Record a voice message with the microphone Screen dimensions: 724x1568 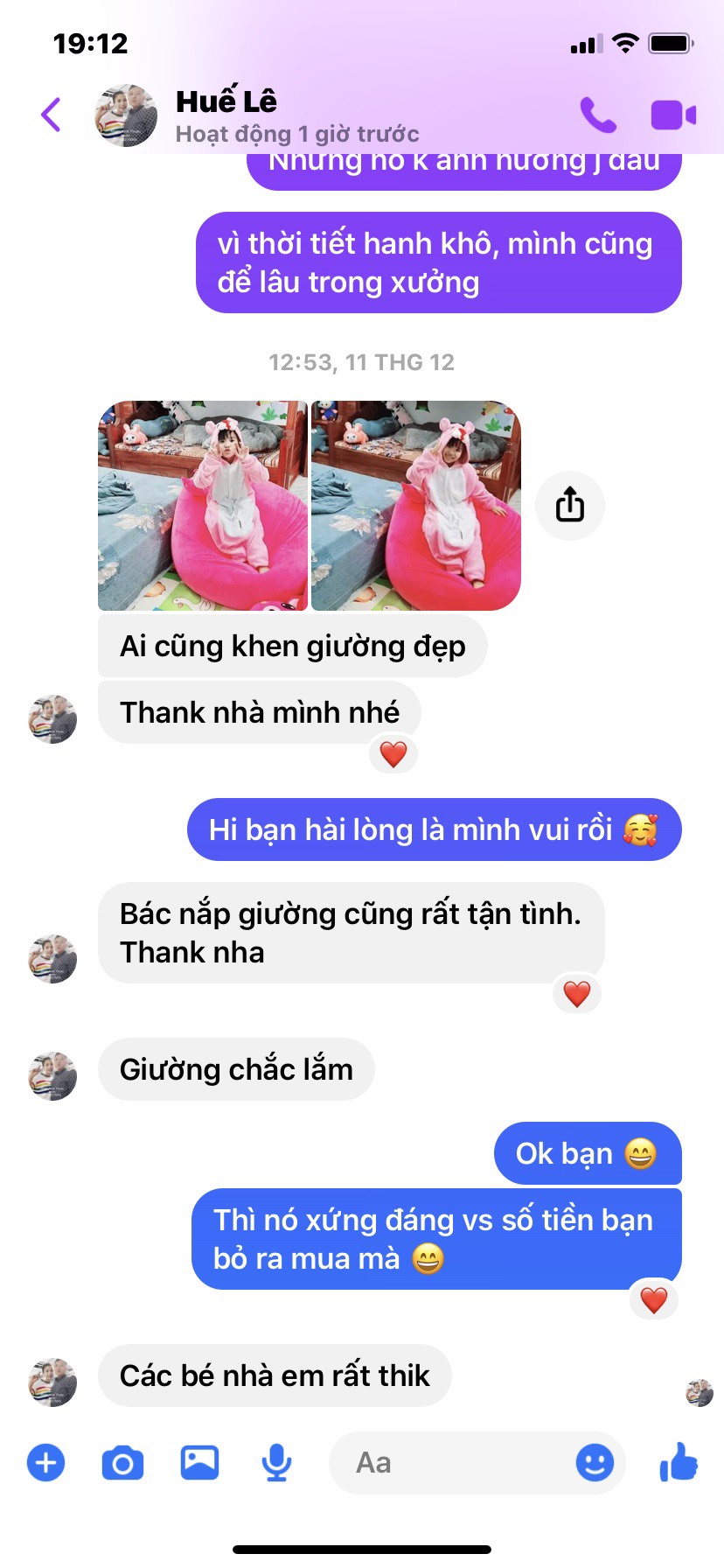tap(276, 1463)
